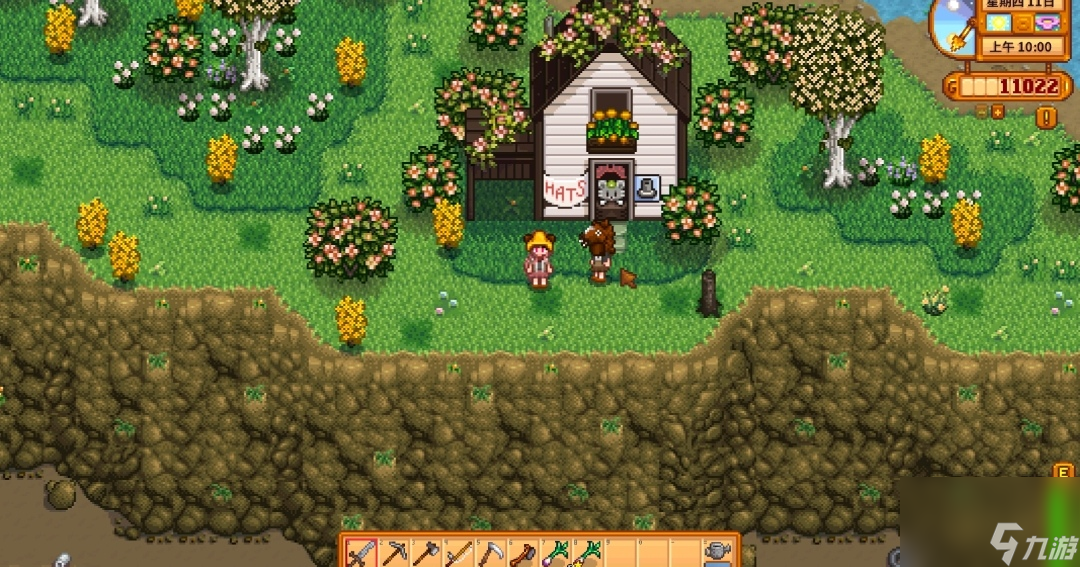Tap the HATS shop door
Viewport: 1080px width, 567px height.
(610, 192)
